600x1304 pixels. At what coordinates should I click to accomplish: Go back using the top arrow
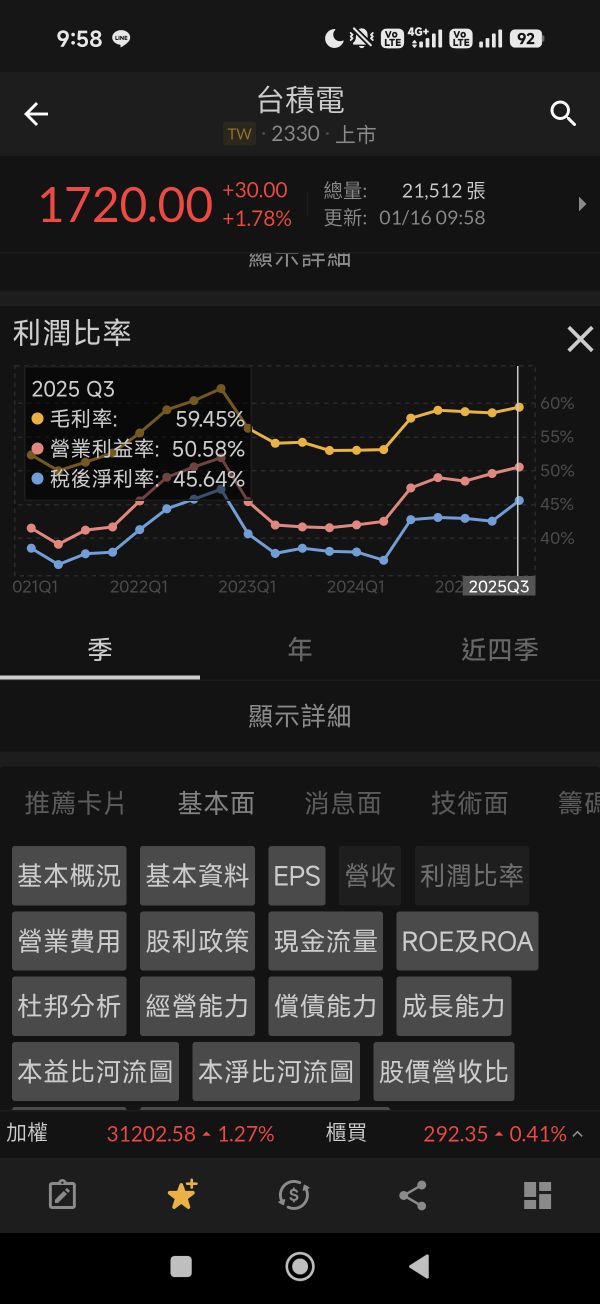pyautogui.click(x=36, y=114)
